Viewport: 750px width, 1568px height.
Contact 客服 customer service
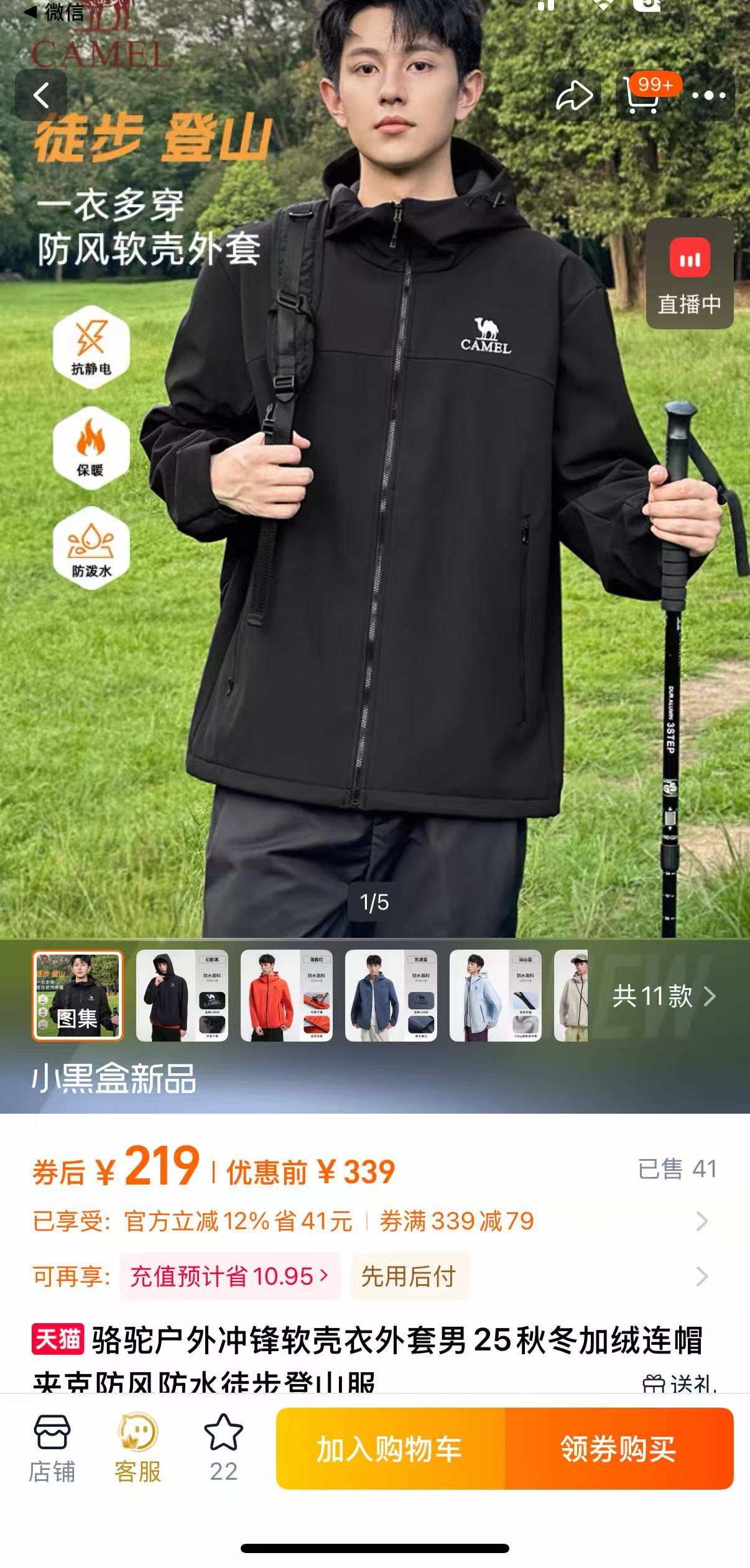[x=138, y=1449]
